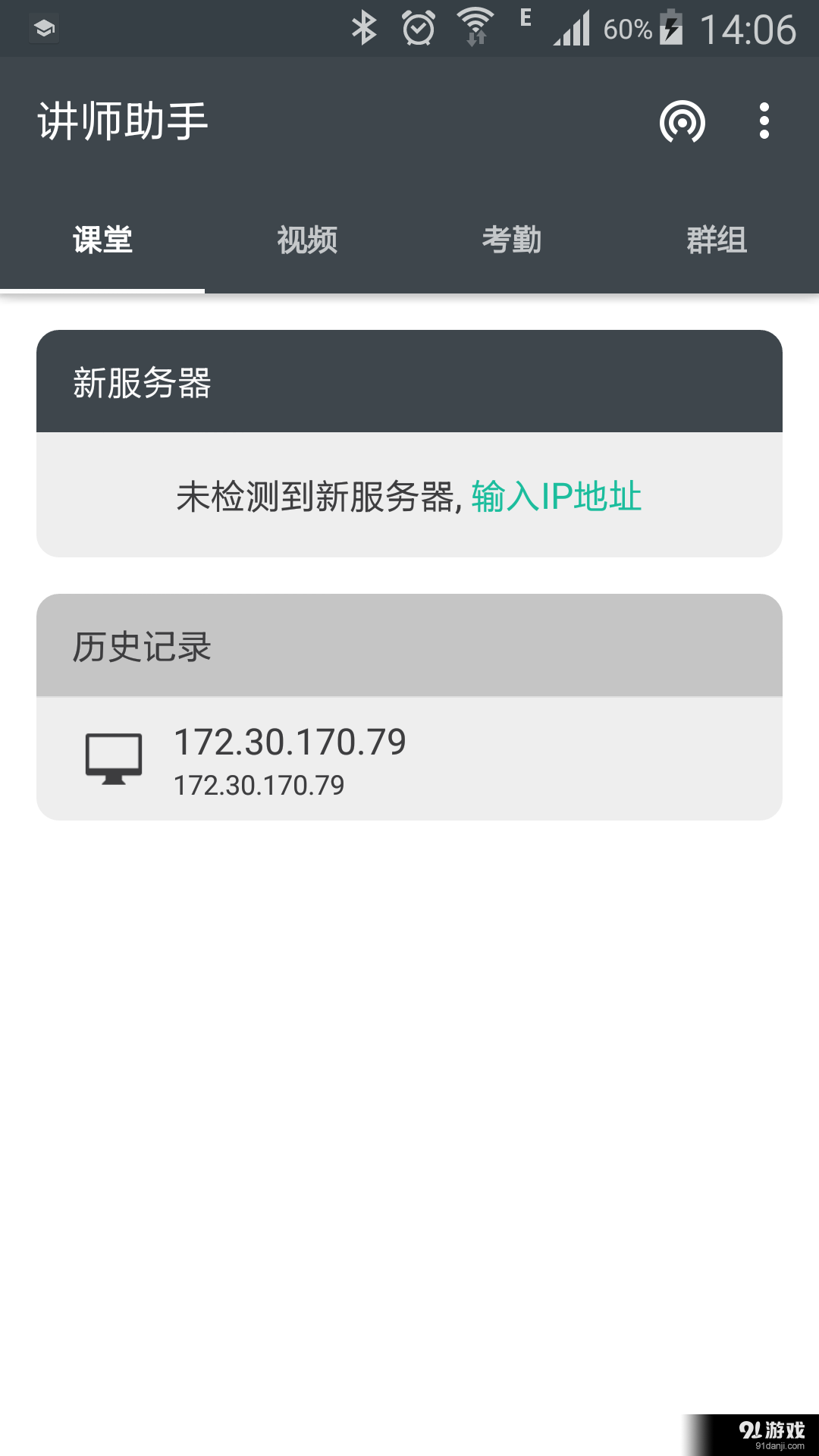Image resolution: width=819 pixels, height=1456 pixels.
Task: Open the wireless cast icon in toolbar
Action: [682, 121]
